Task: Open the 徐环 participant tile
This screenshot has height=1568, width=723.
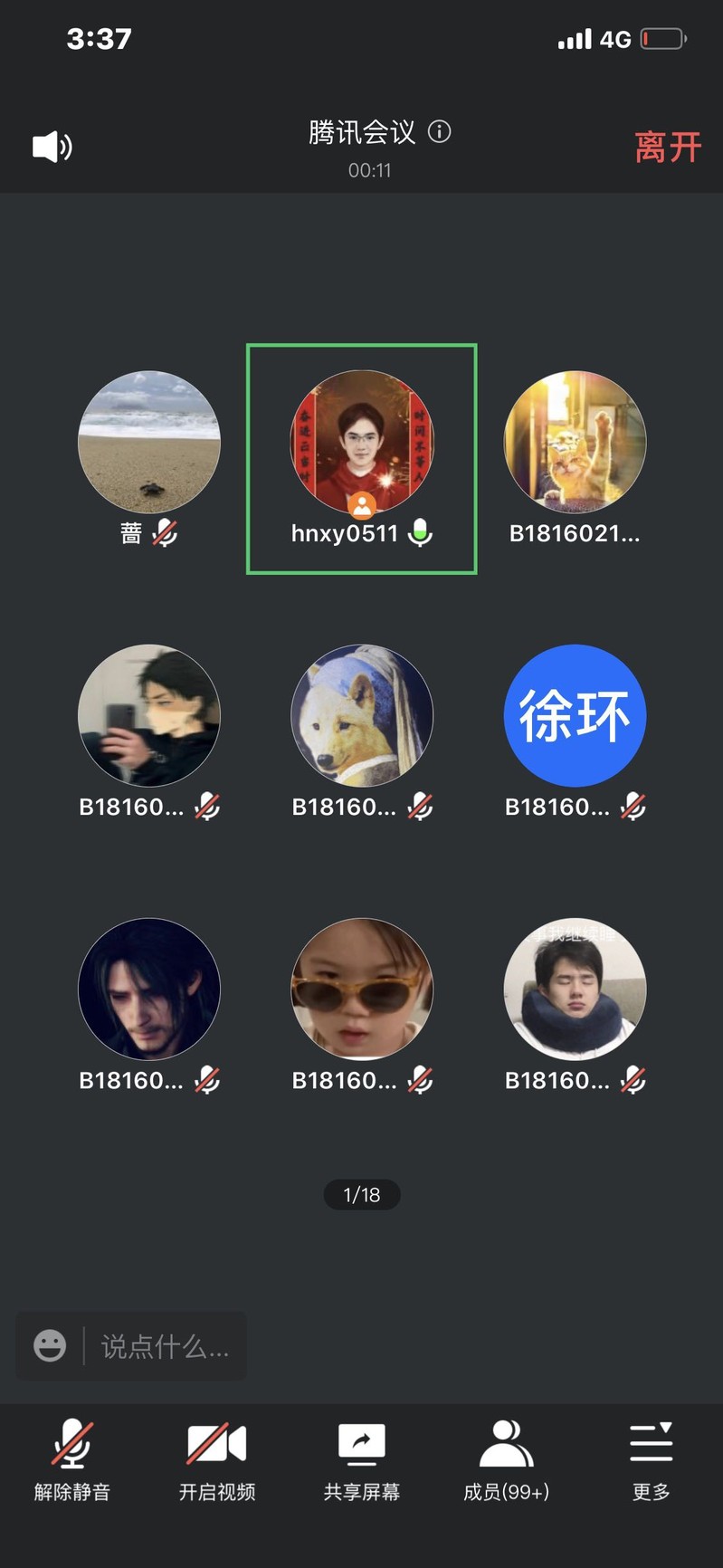Action: (x=575, y=715)
